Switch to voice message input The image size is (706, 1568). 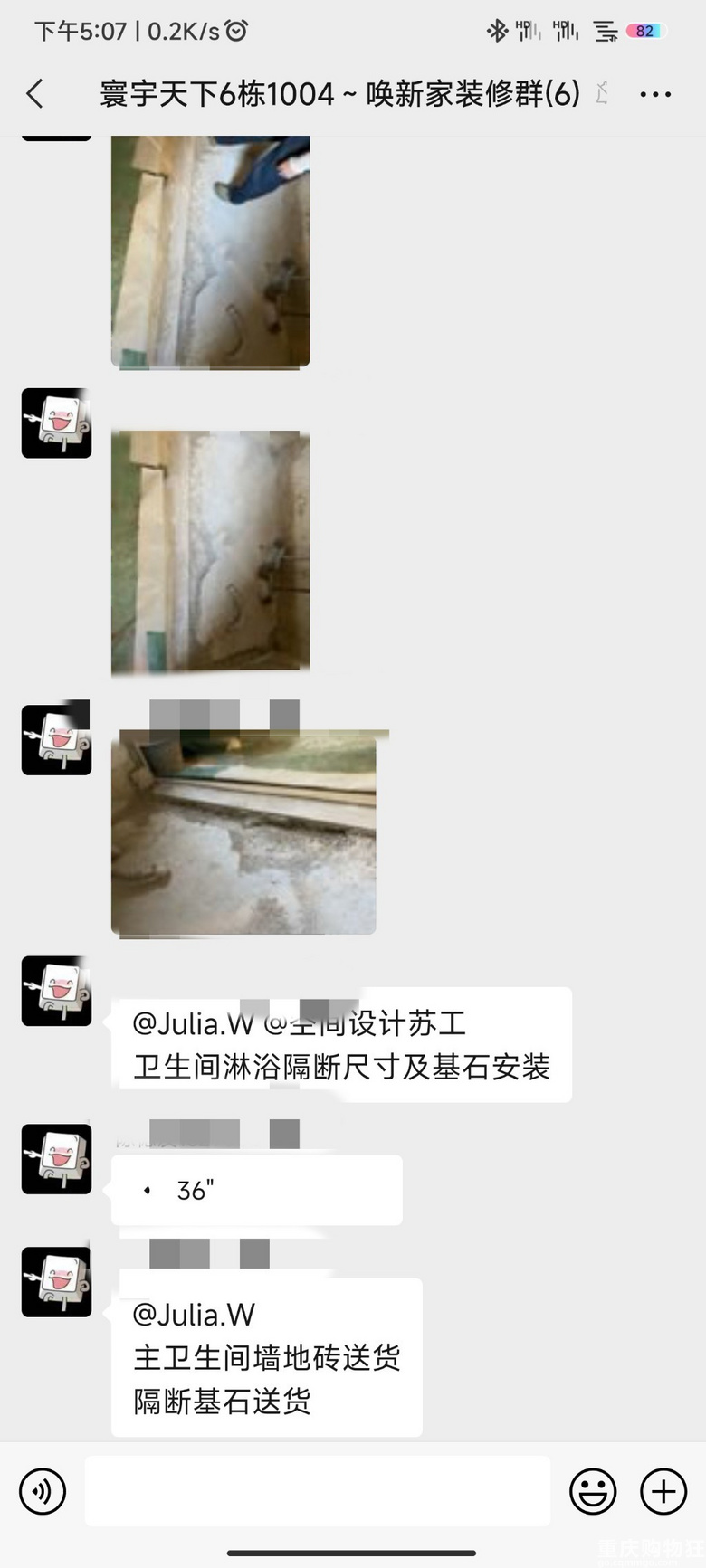[43, 1491]
